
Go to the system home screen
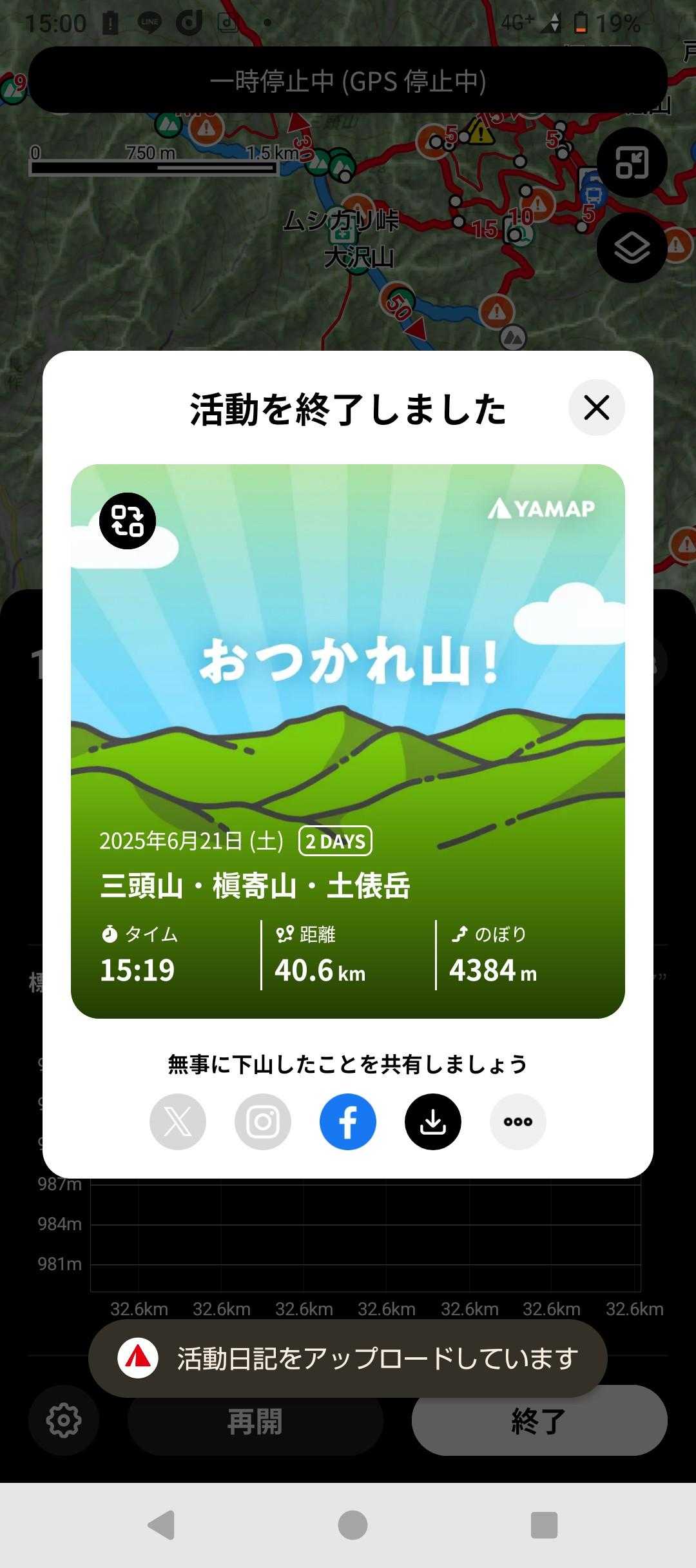[353, 1525]
